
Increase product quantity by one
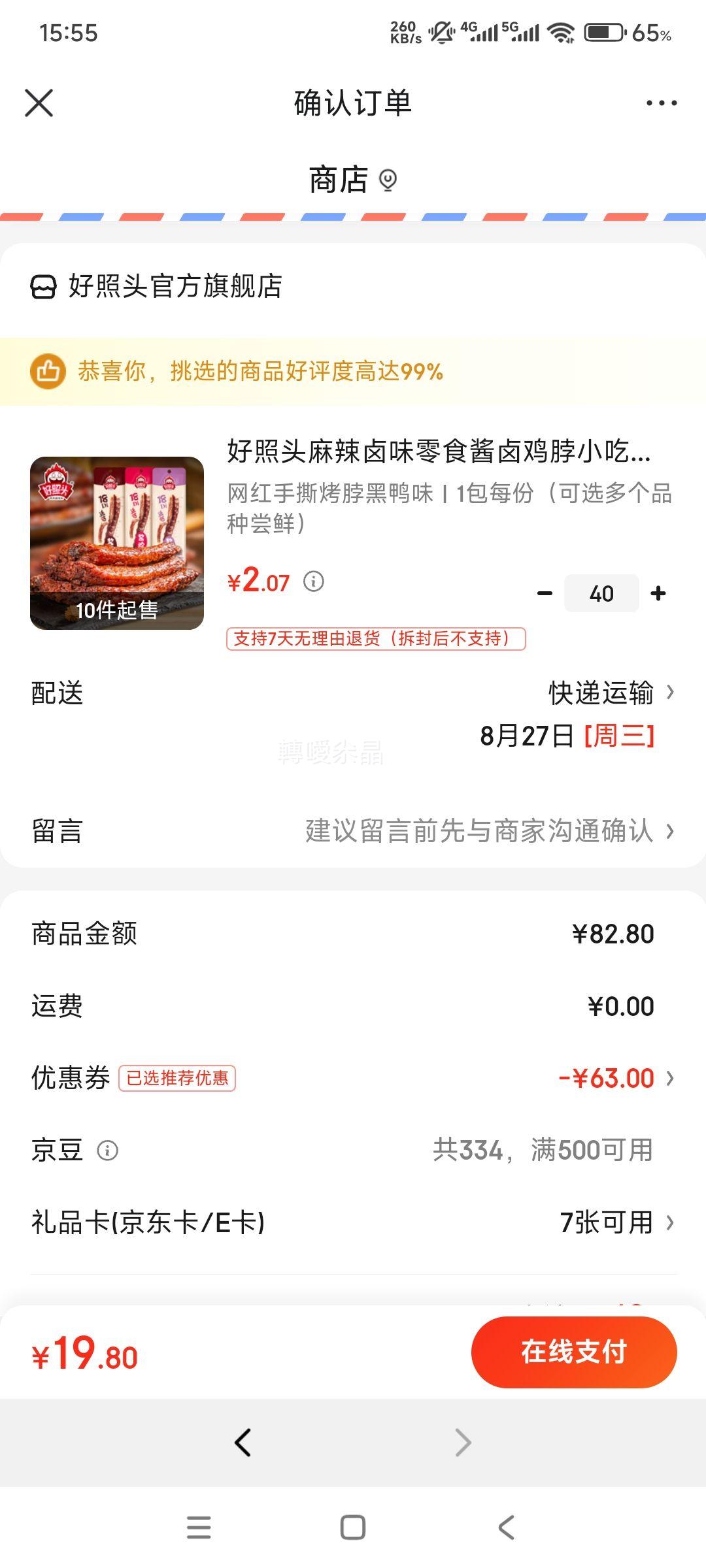(x=658, y=593)
